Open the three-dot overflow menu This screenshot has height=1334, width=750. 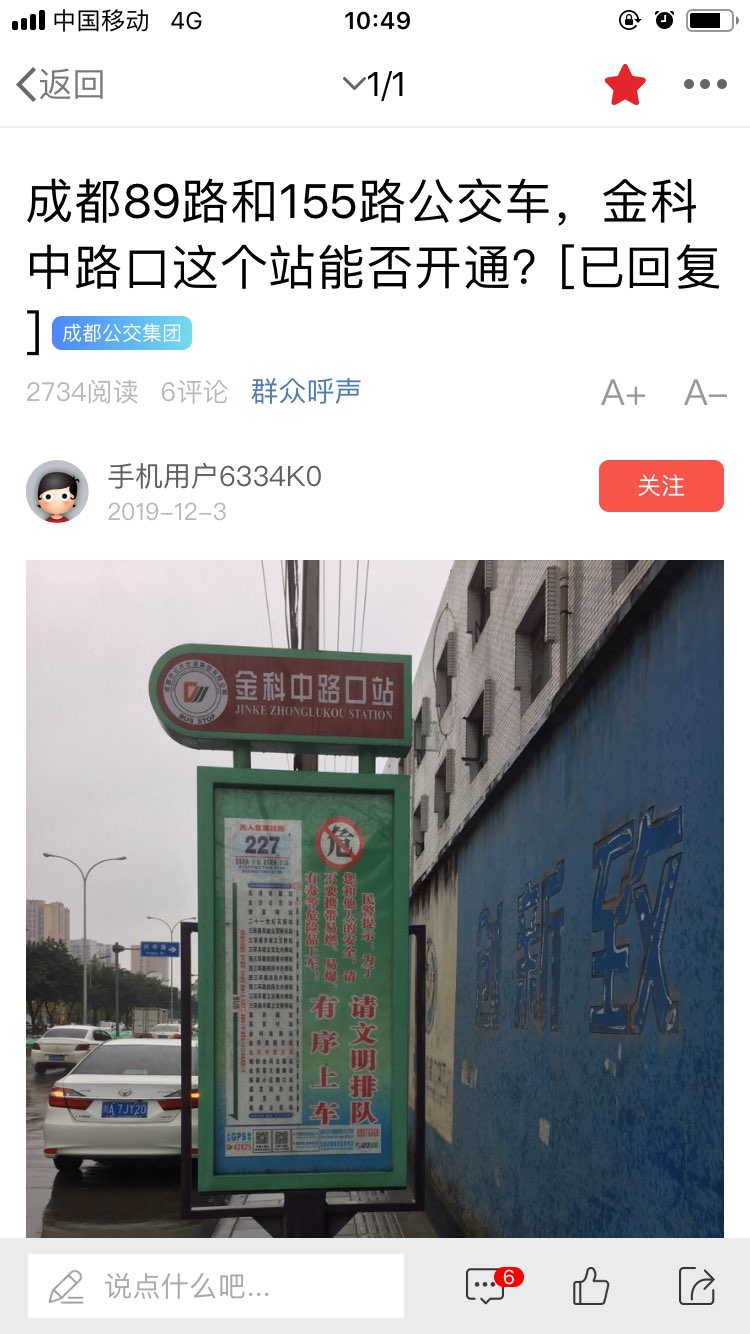705,85
